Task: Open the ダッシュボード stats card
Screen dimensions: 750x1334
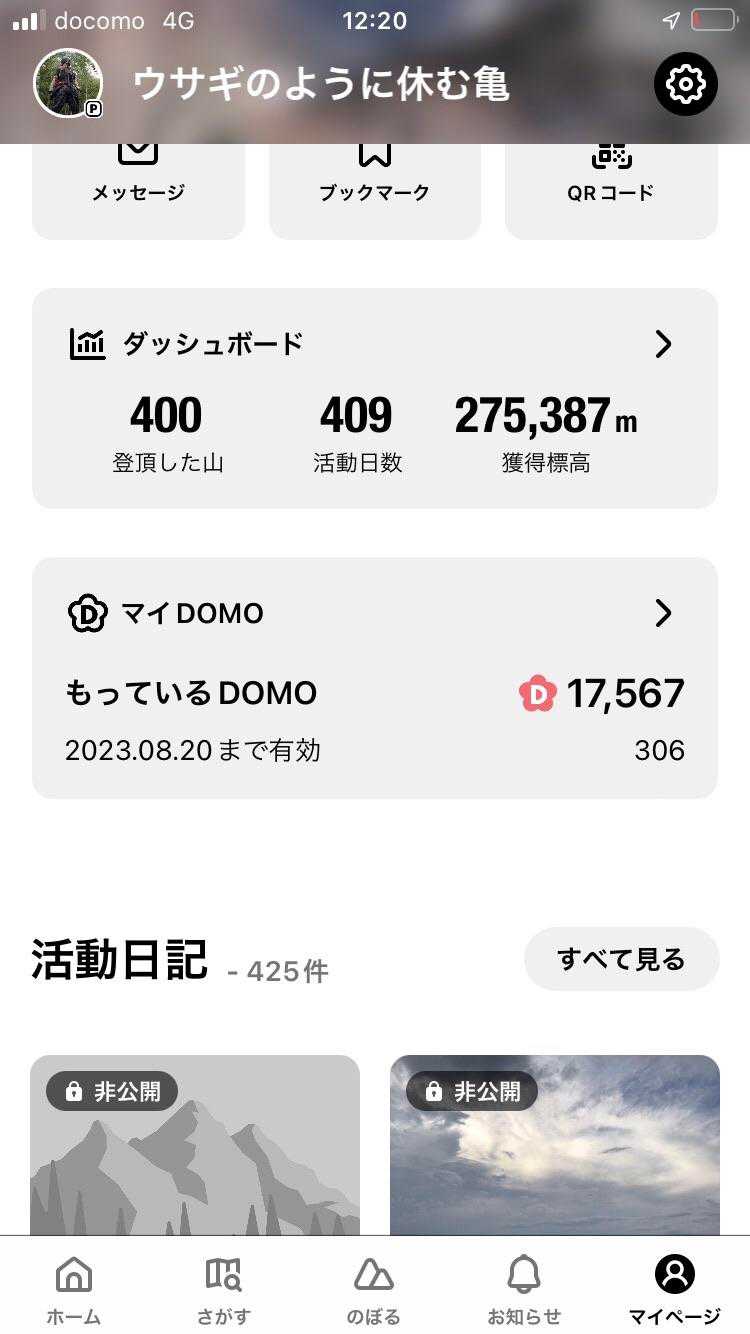Action: (x=375, y=399)
